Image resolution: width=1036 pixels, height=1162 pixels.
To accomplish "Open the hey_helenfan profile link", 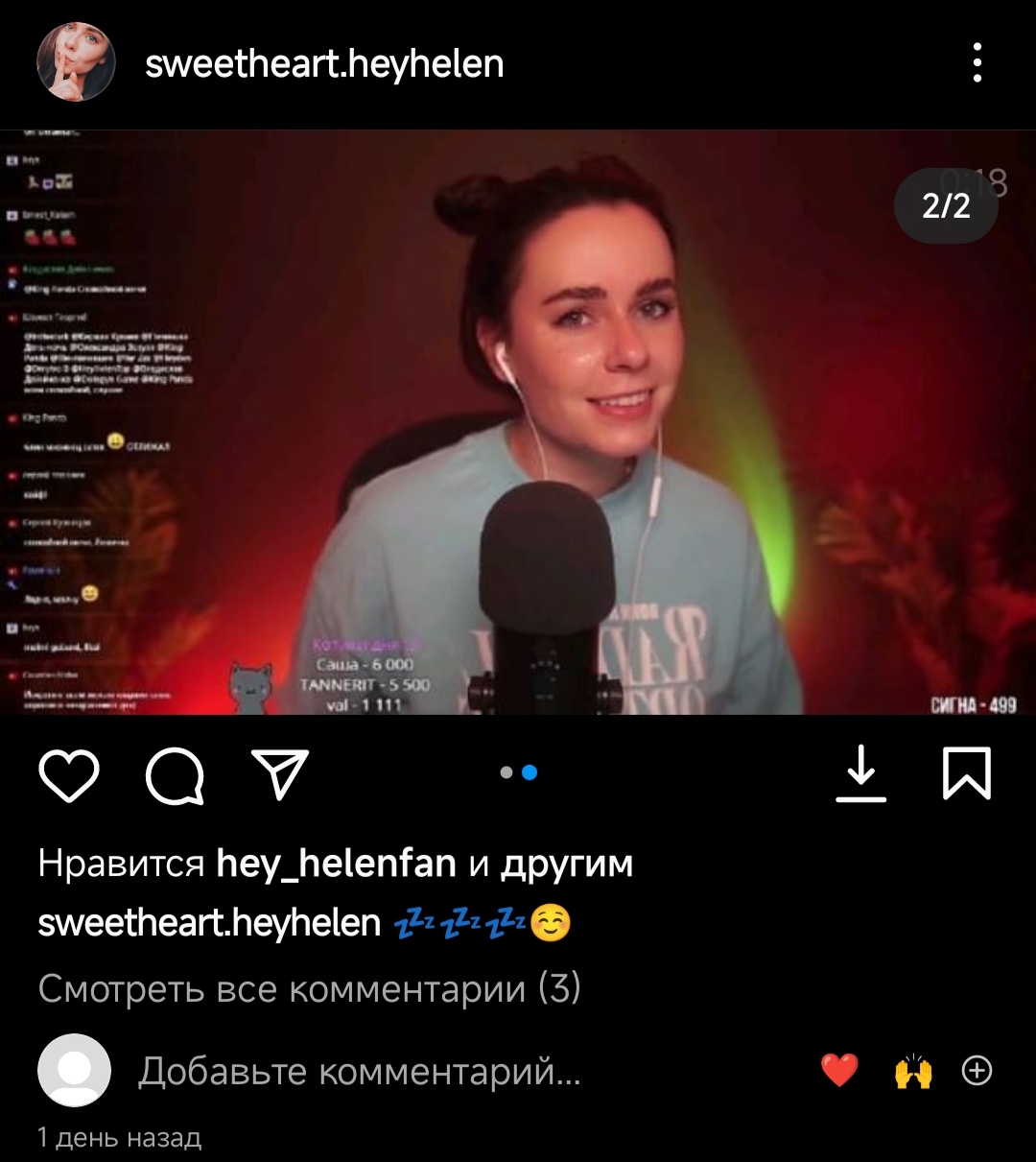I will pos(336,864).
